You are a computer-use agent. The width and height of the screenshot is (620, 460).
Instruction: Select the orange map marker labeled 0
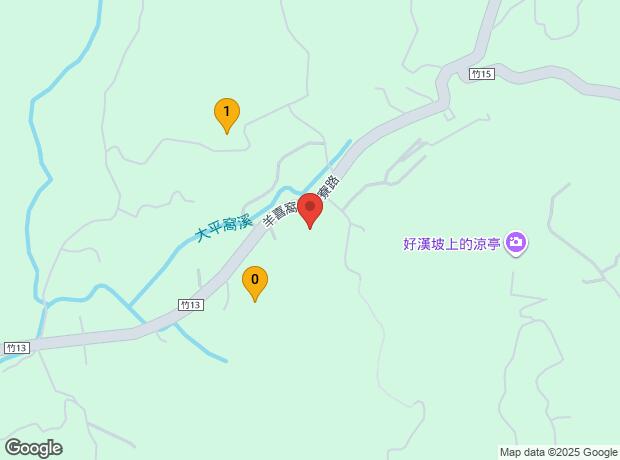click(255, 282)
